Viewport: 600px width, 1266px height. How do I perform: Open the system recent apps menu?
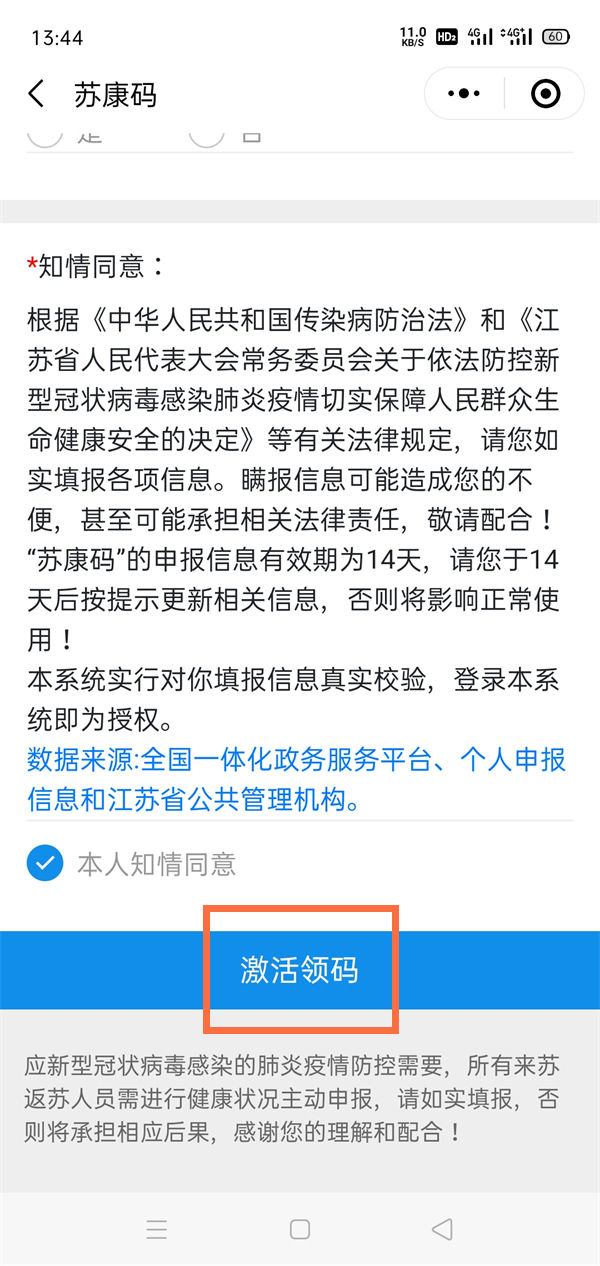[x=157, y=1229]
